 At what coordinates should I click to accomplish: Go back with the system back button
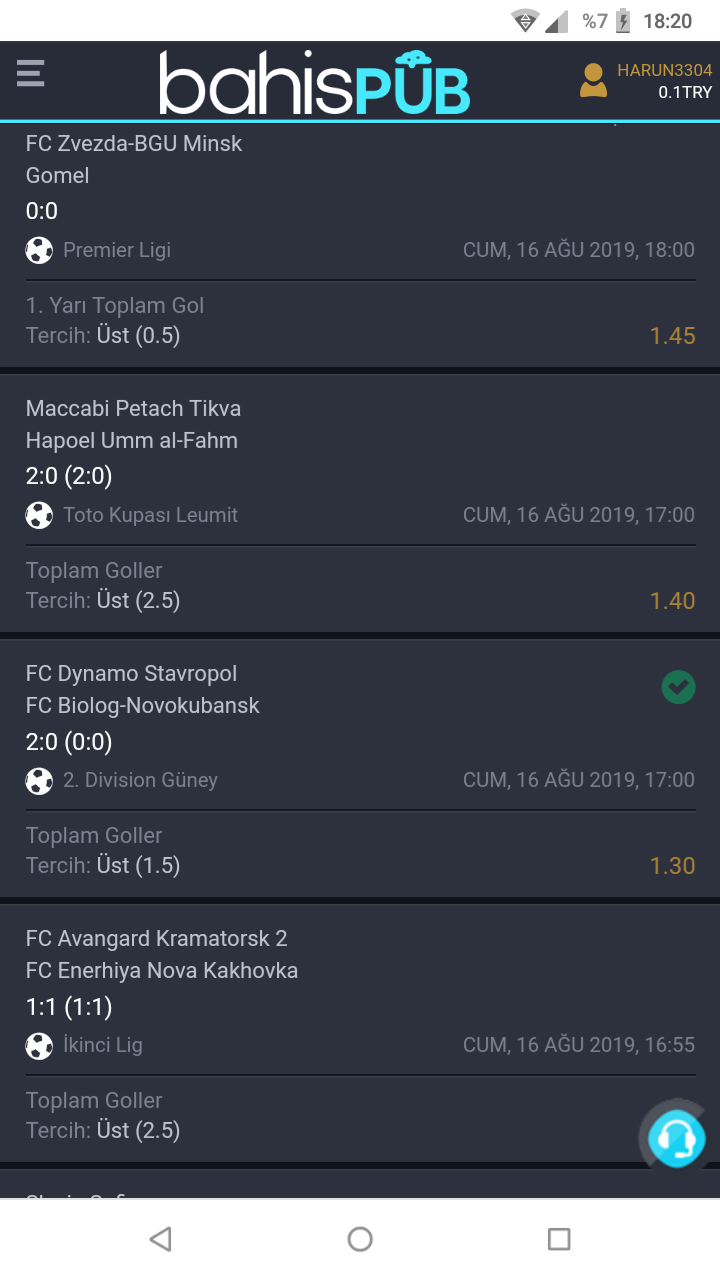click(160, 1240)
